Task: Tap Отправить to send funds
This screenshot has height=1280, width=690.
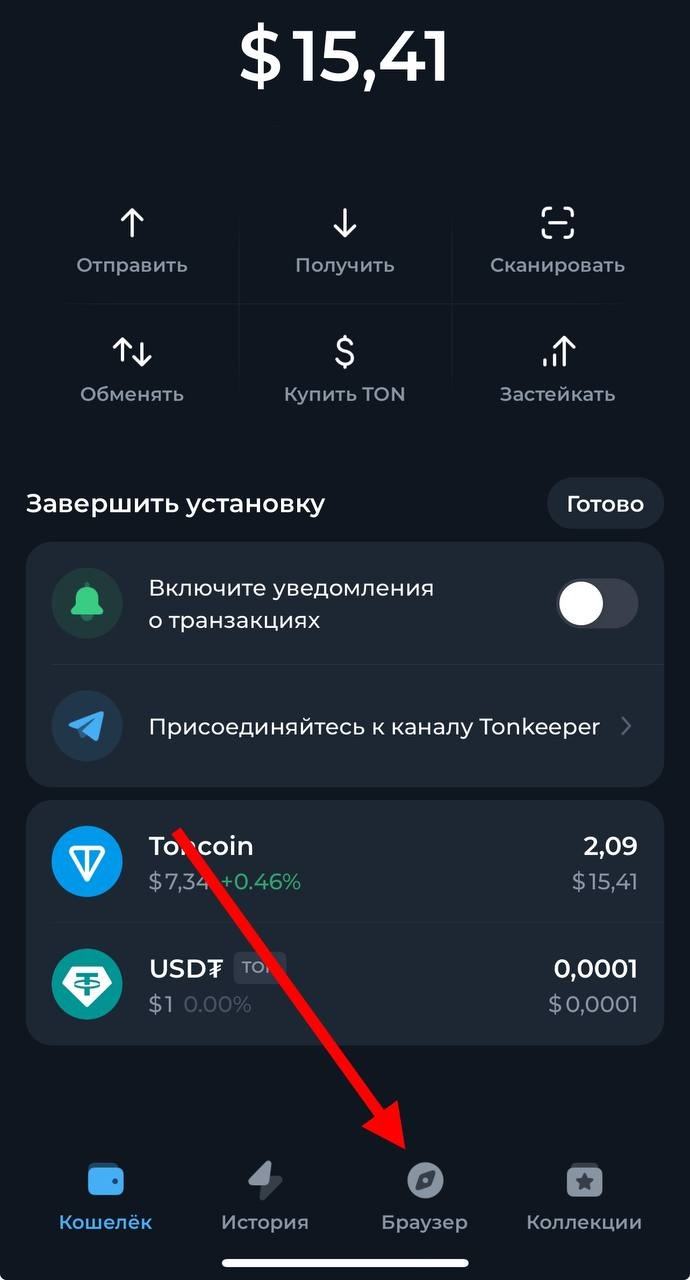Action: (x=132, y=241)
